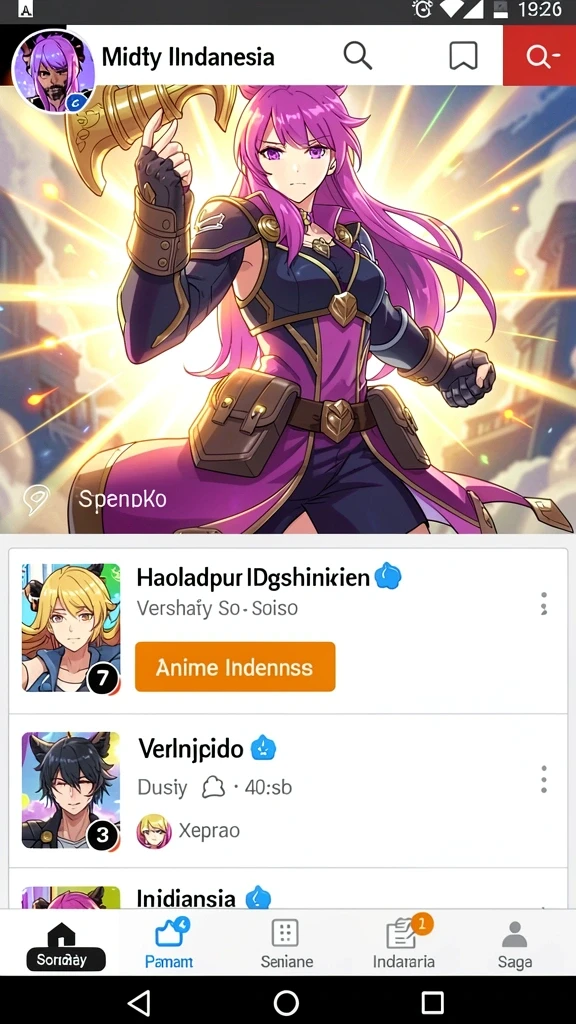
Task: Open overflow menu for Haoladpur IDgshinkien
Action: (543, 604)
